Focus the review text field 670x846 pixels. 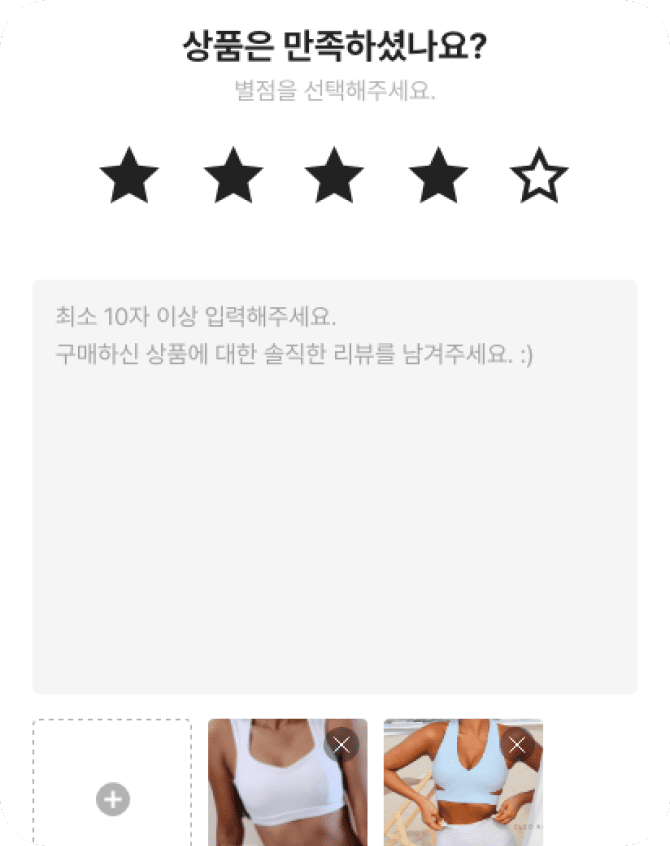[x=335, y=486]
